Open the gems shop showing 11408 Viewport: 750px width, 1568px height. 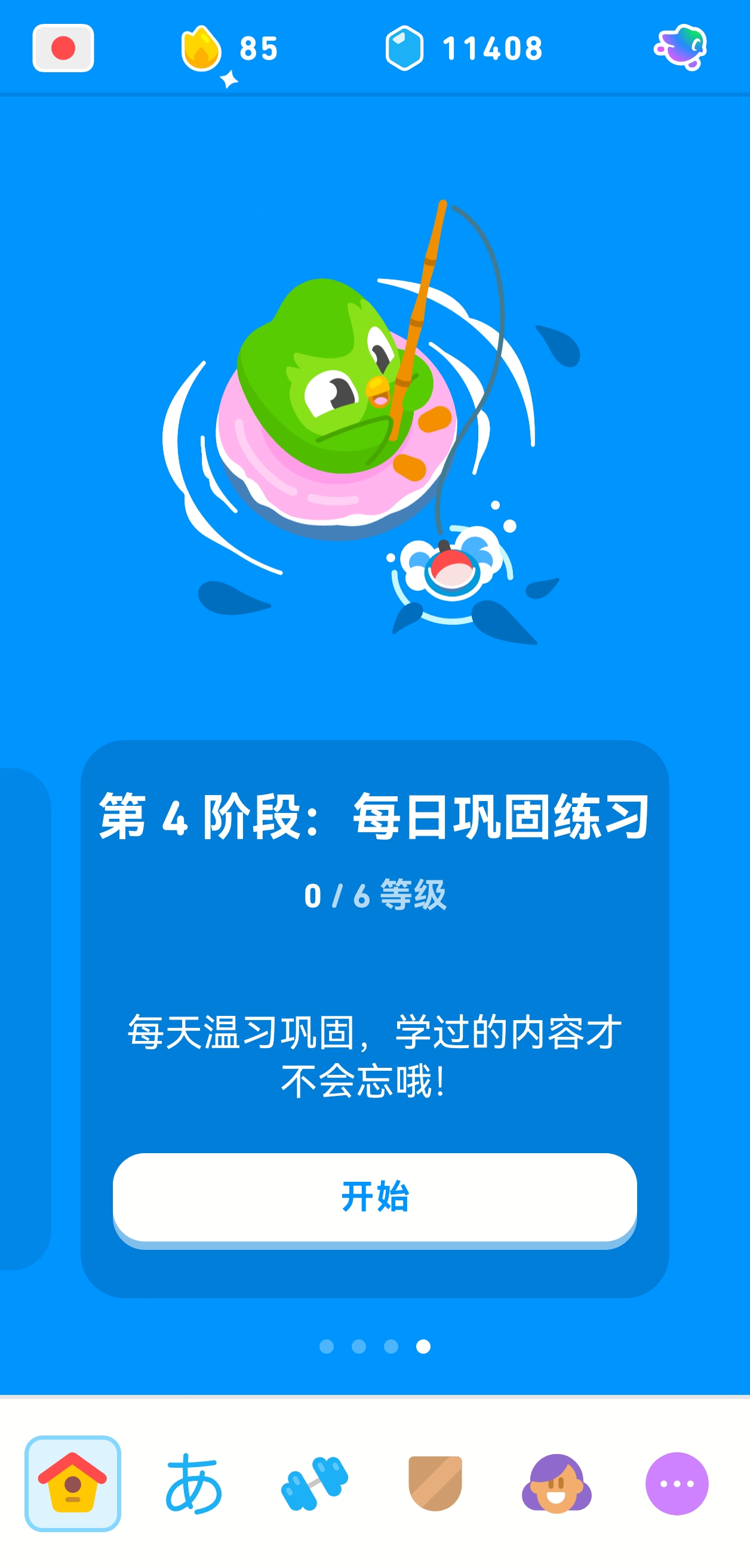[464, 48]
